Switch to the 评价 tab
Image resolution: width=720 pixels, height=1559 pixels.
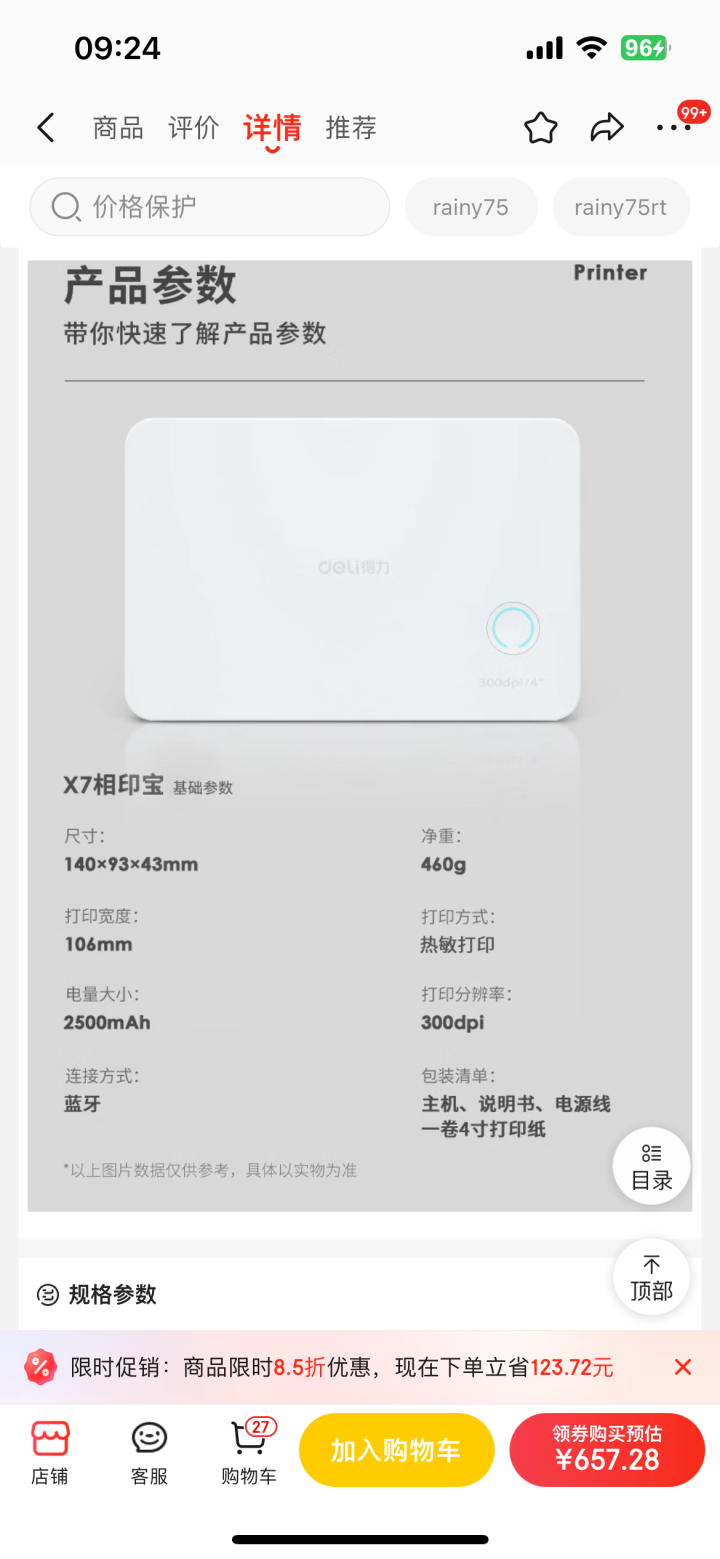point(193,128)
